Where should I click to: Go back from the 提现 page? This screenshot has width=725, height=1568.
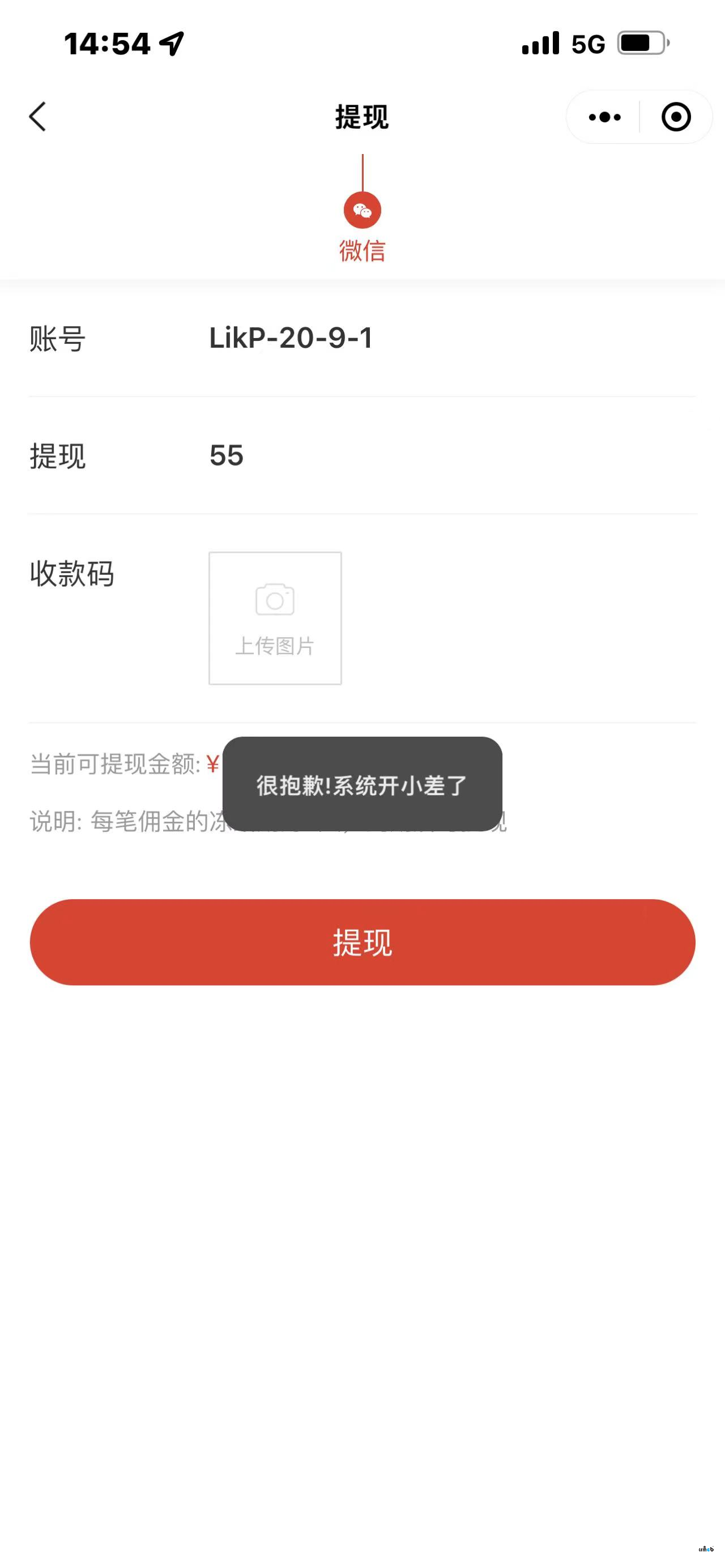[x=38, y=116]
